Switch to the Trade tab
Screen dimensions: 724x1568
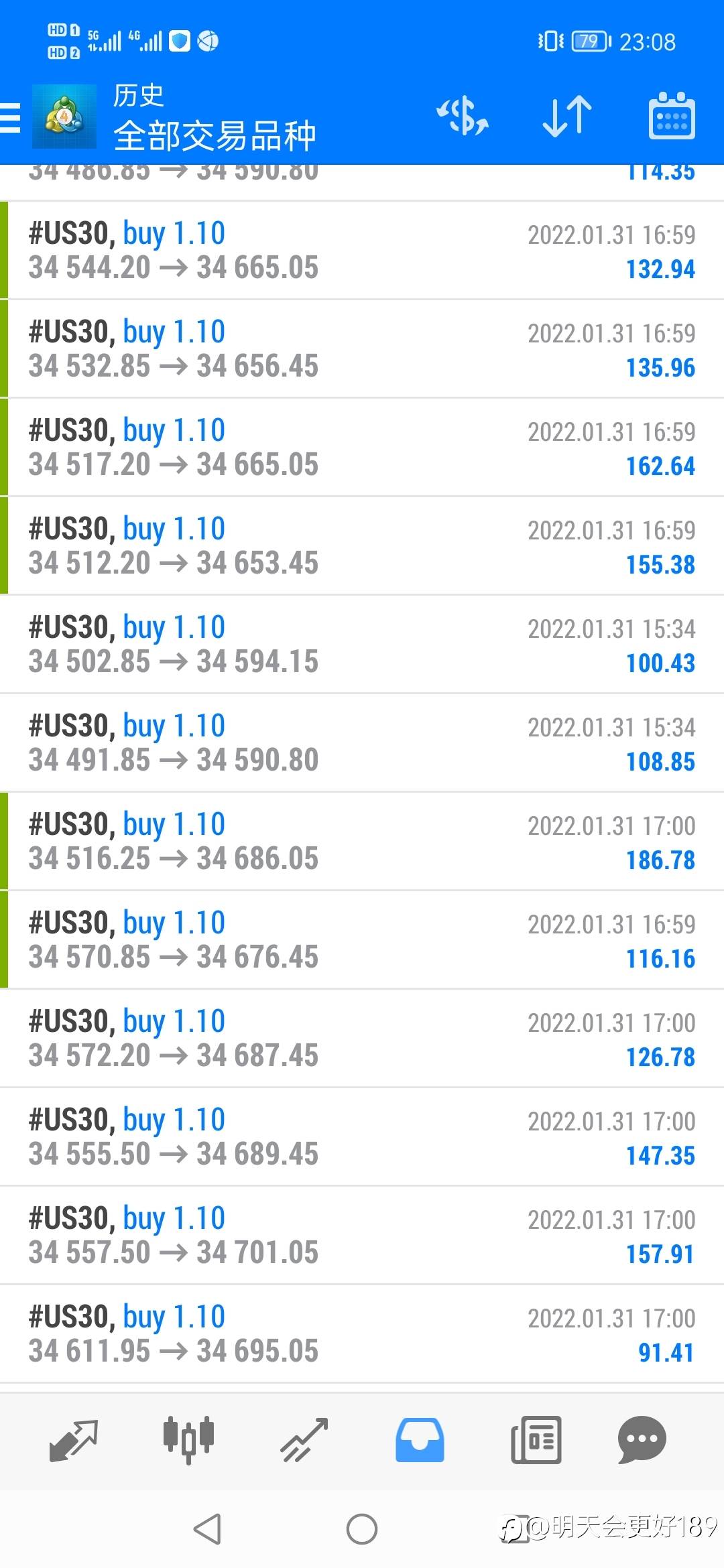point(304,1439)
